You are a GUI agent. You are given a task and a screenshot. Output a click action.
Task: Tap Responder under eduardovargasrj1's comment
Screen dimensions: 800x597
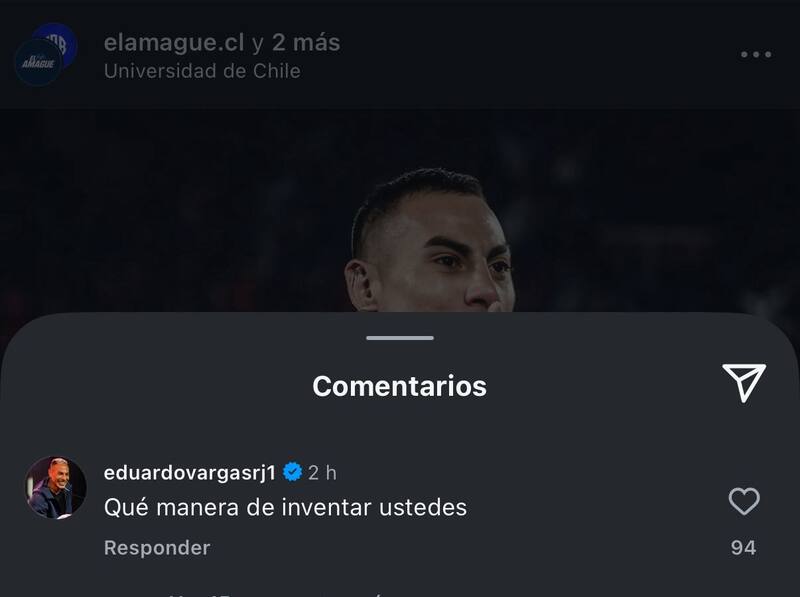click(x=157, y=548)
